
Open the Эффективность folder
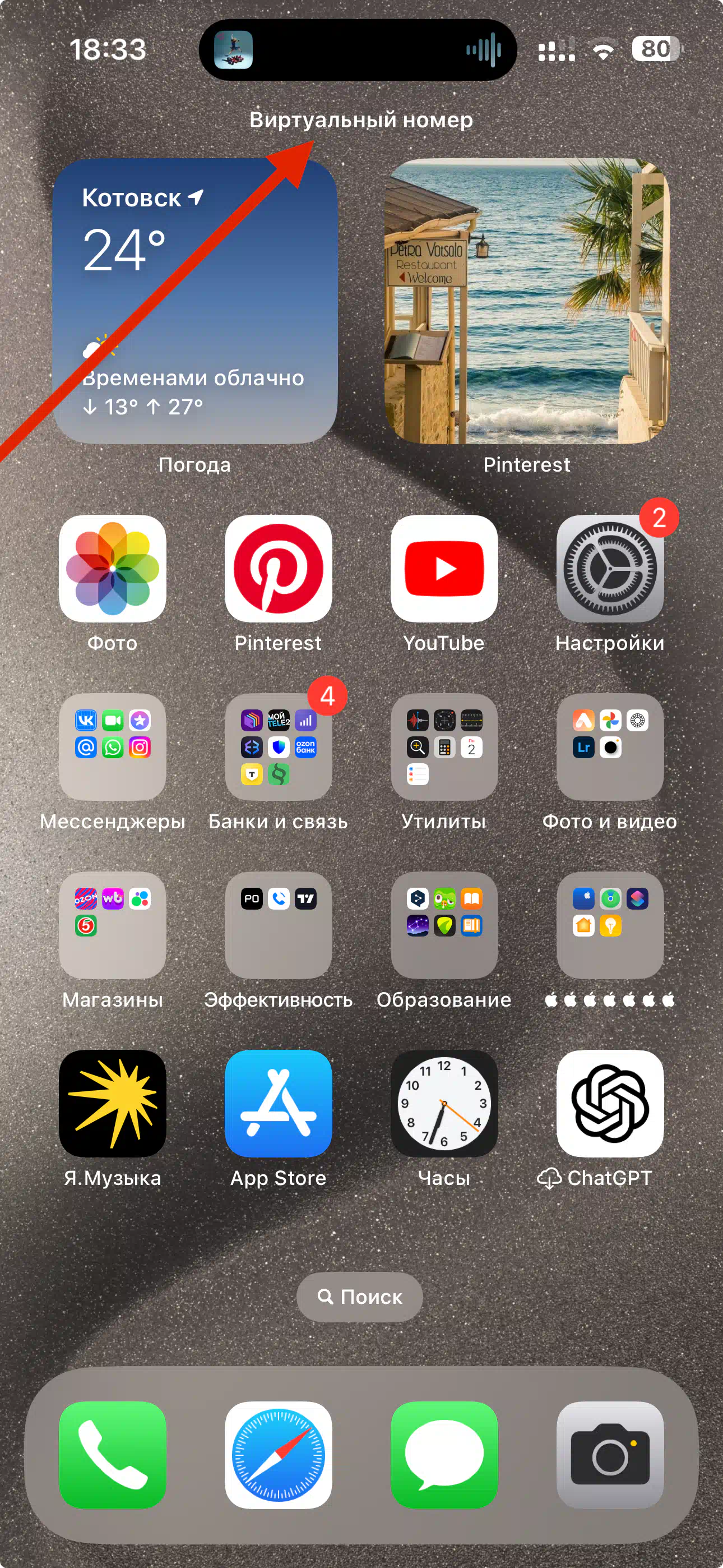[x=278, y=925]
